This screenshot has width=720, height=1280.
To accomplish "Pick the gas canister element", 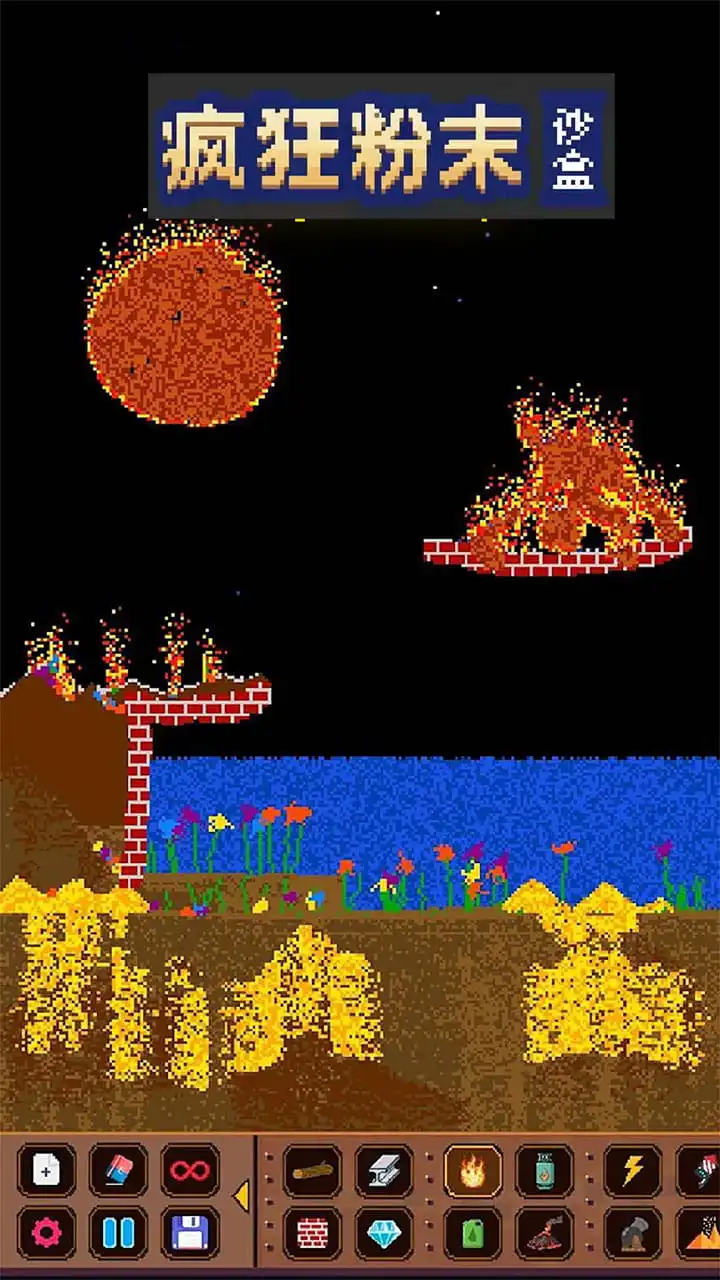I will tap(545, 1171).
